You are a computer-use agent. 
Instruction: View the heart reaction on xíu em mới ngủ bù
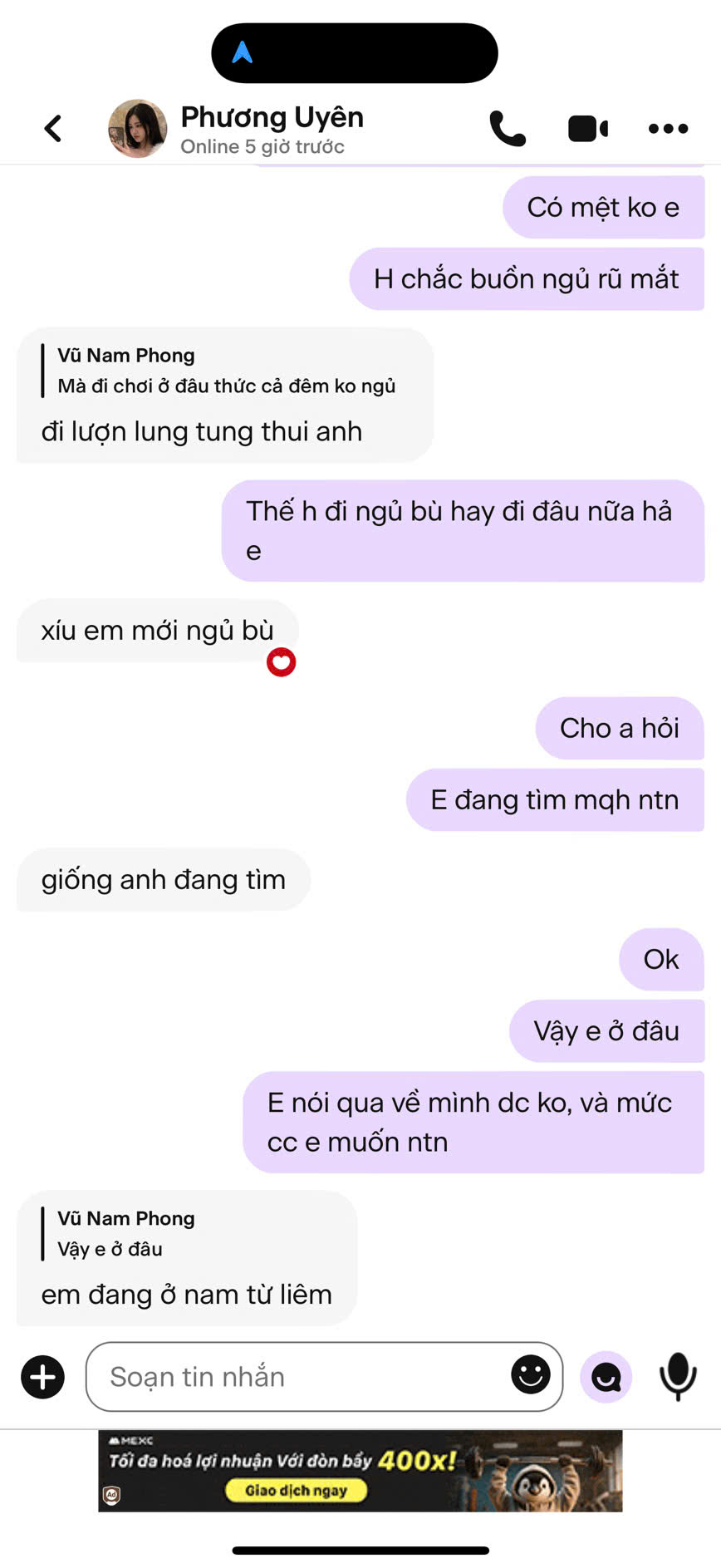pos(282,662)
